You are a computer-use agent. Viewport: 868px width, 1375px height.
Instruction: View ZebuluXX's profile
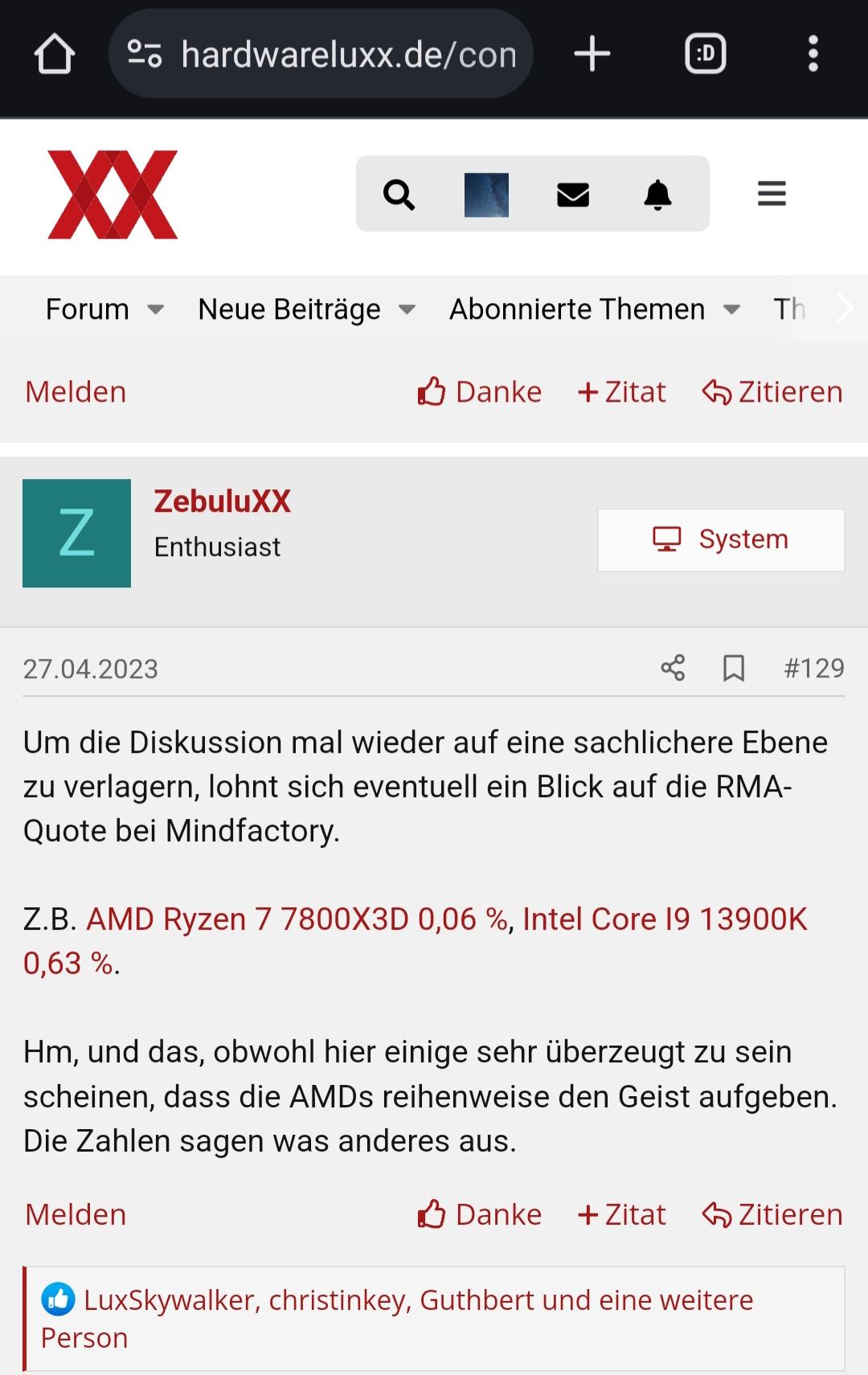coord(222,501)
